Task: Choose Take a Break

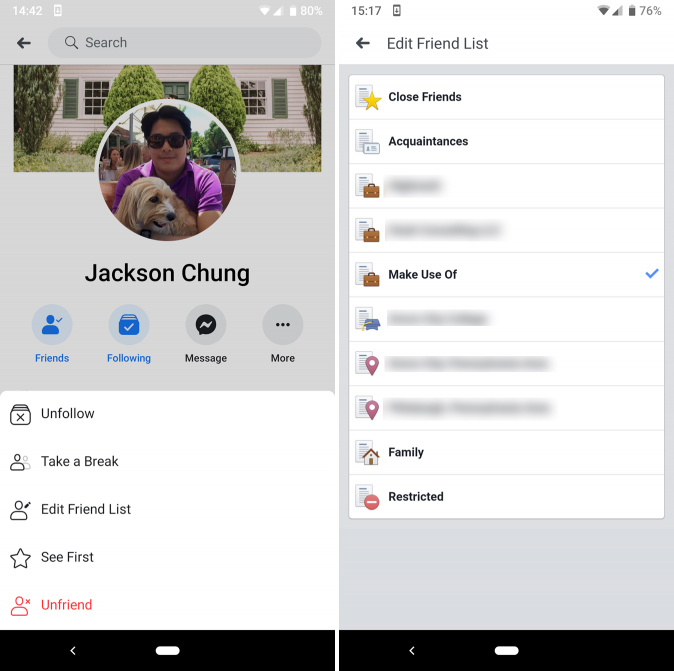Action: point(79,462)
